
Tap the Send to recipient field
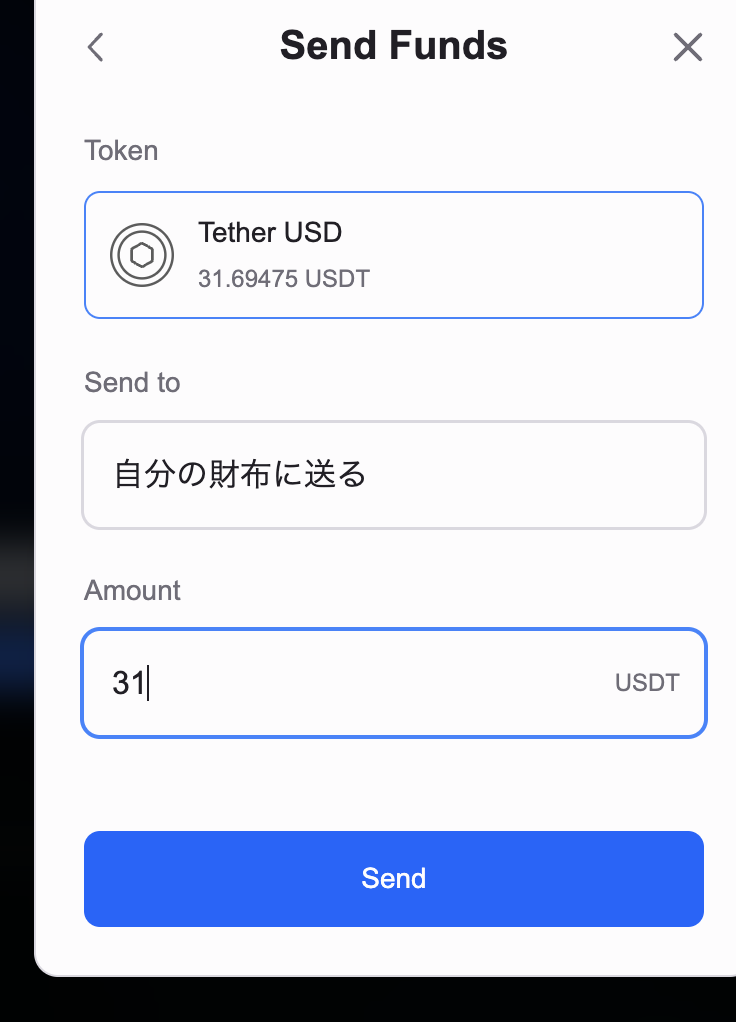tap(393, 475)
